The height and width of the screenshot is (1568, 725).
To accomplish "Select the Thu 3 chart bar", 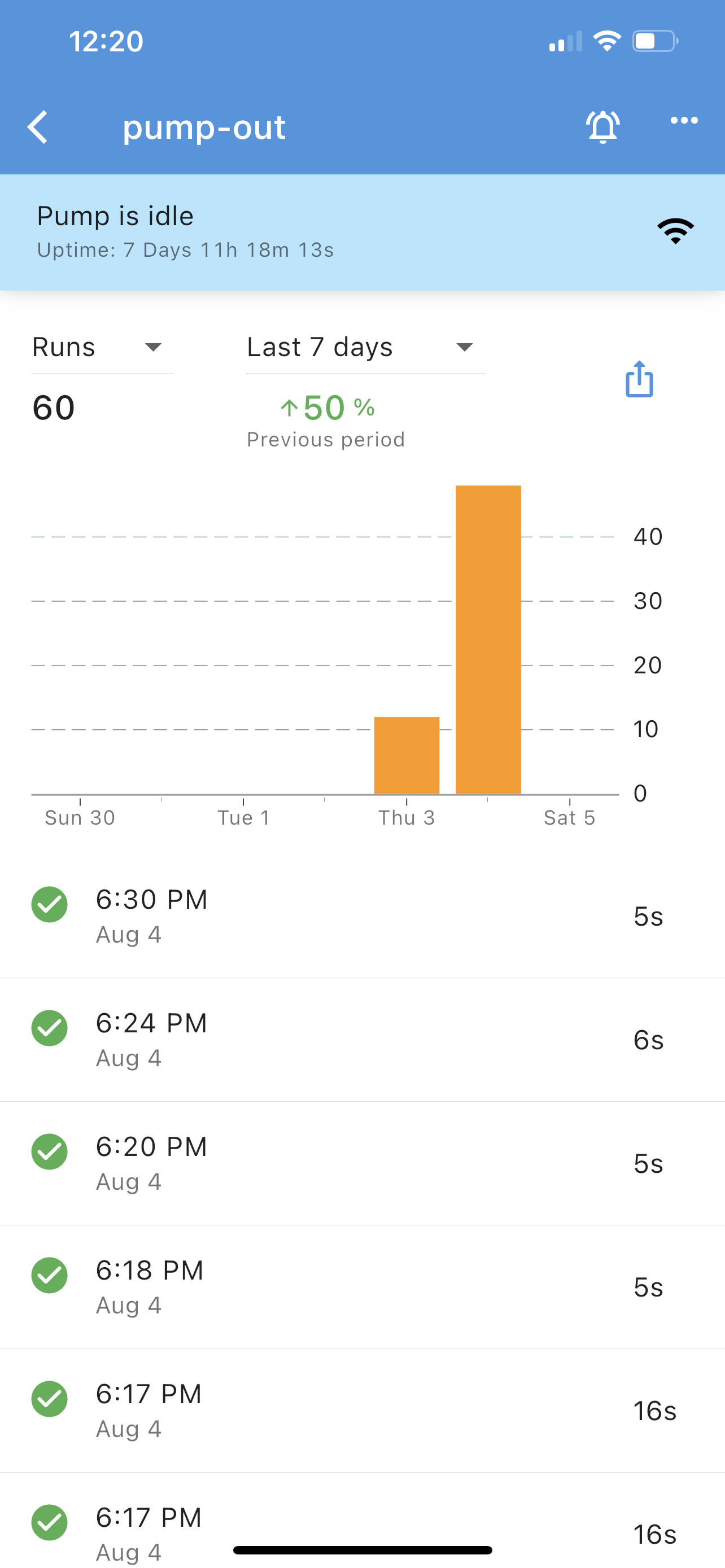I will [x=407, y=755].
